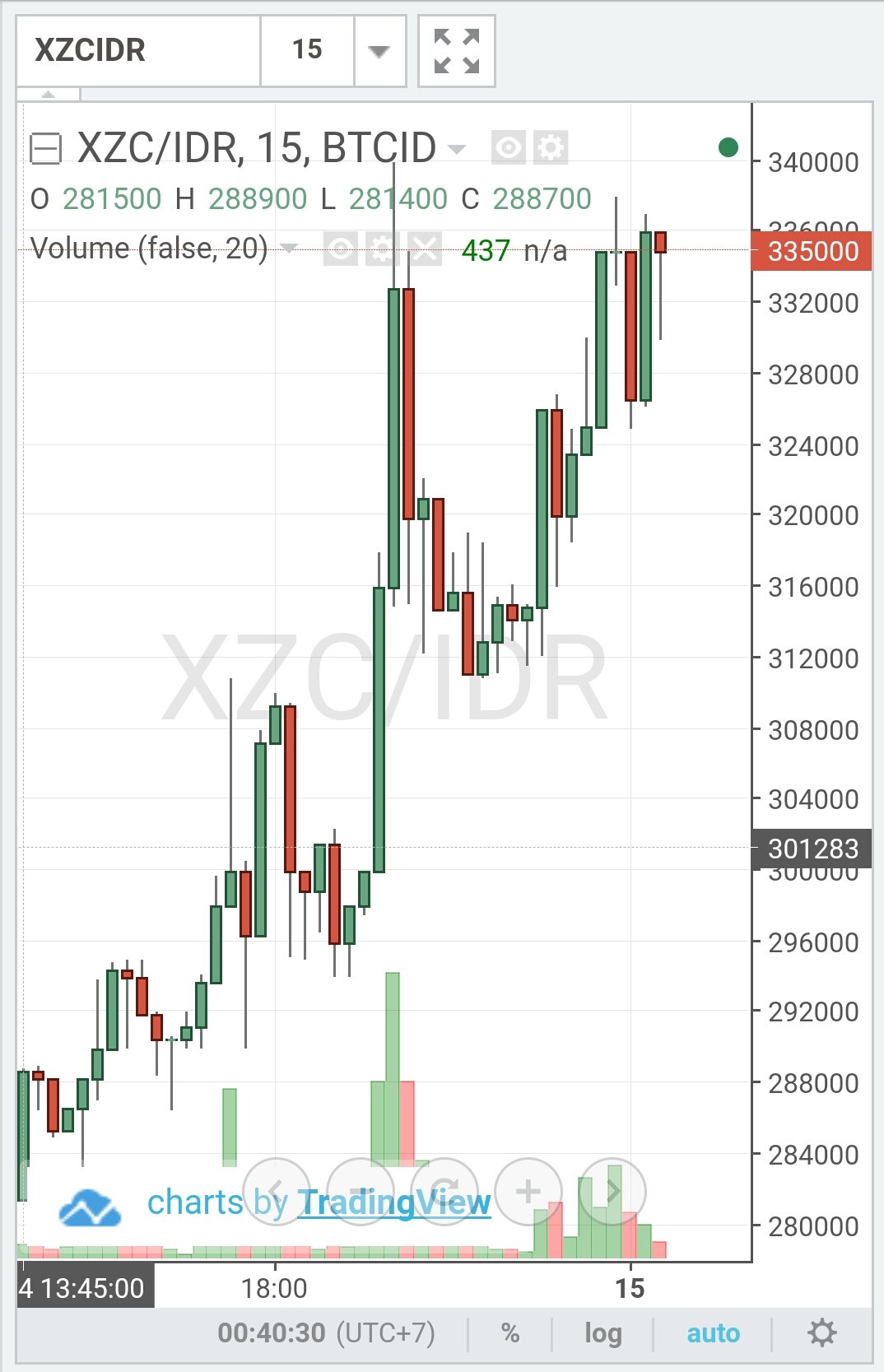
Task: Expand the interval dropdown arrow
Action: pos(379,51)
